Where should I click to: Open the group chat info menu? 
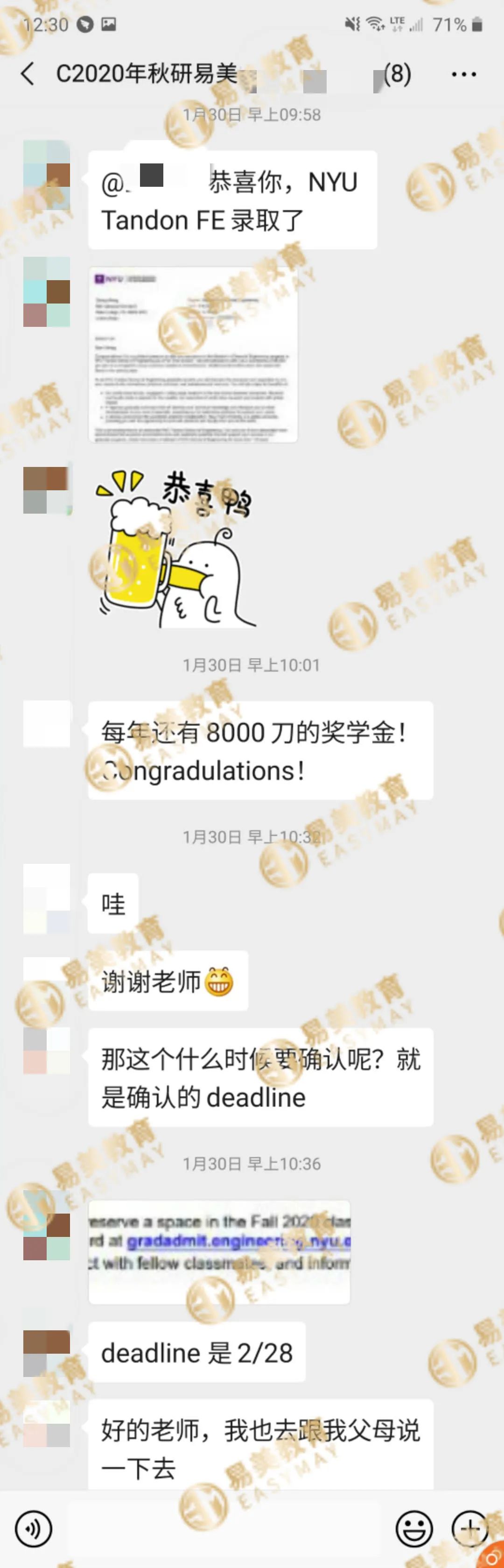pos(463,74)
